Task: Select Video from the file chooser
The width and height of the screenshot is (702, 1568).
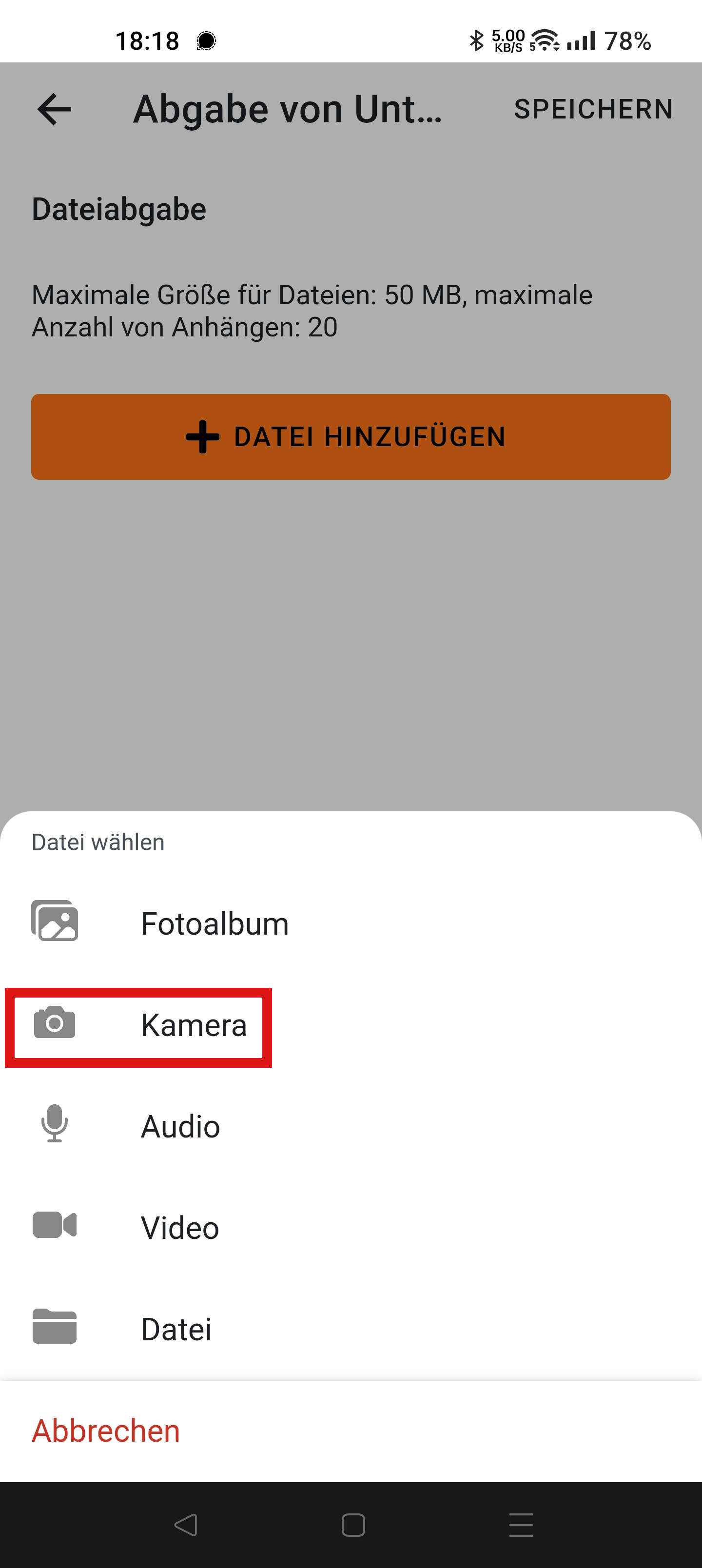Action: pyautogui.click(x=179, y=1228)
